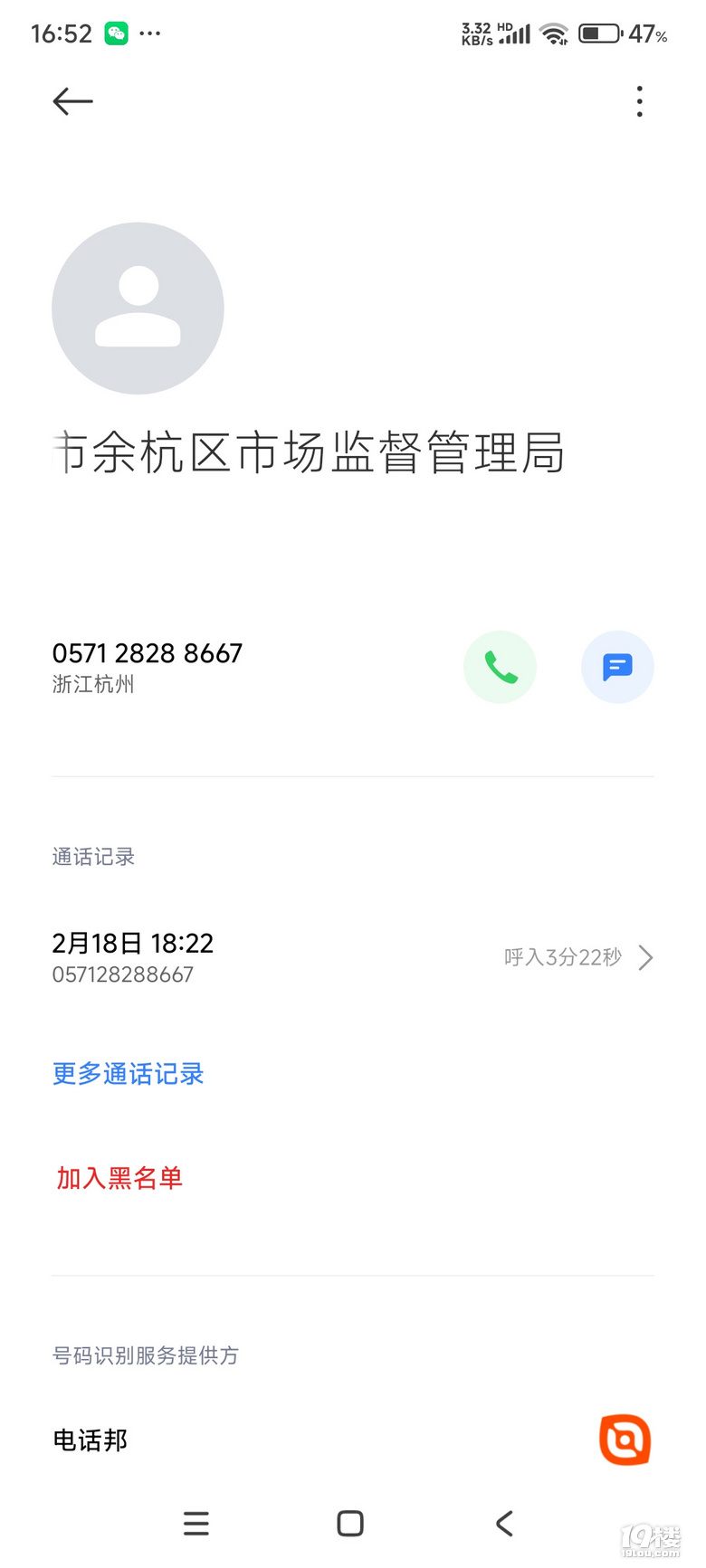Open the recents button in navigation bar

point(196,1524)
